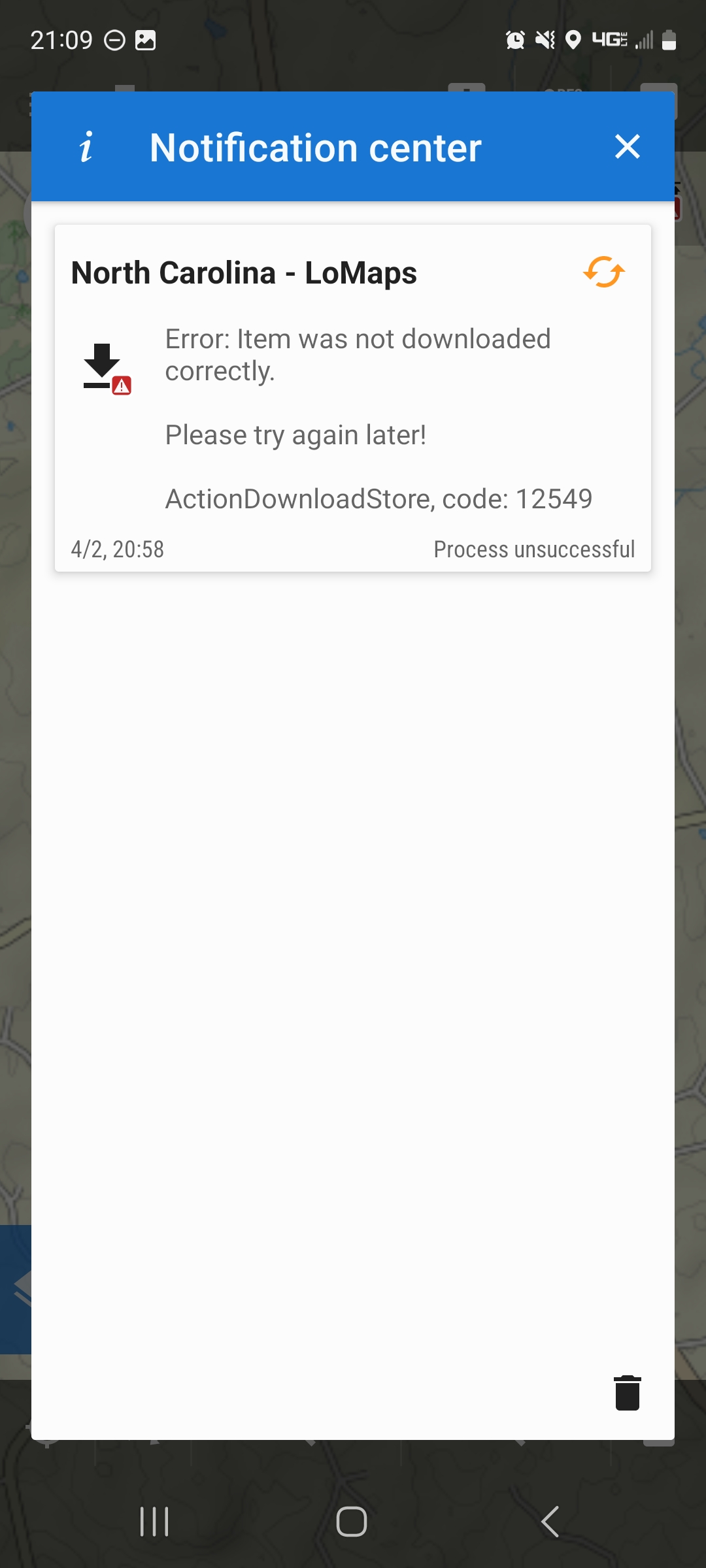Viewport: 706px width, 1568px height.
Task: Tap the info icon in the header
Action: tap(86, 147)
